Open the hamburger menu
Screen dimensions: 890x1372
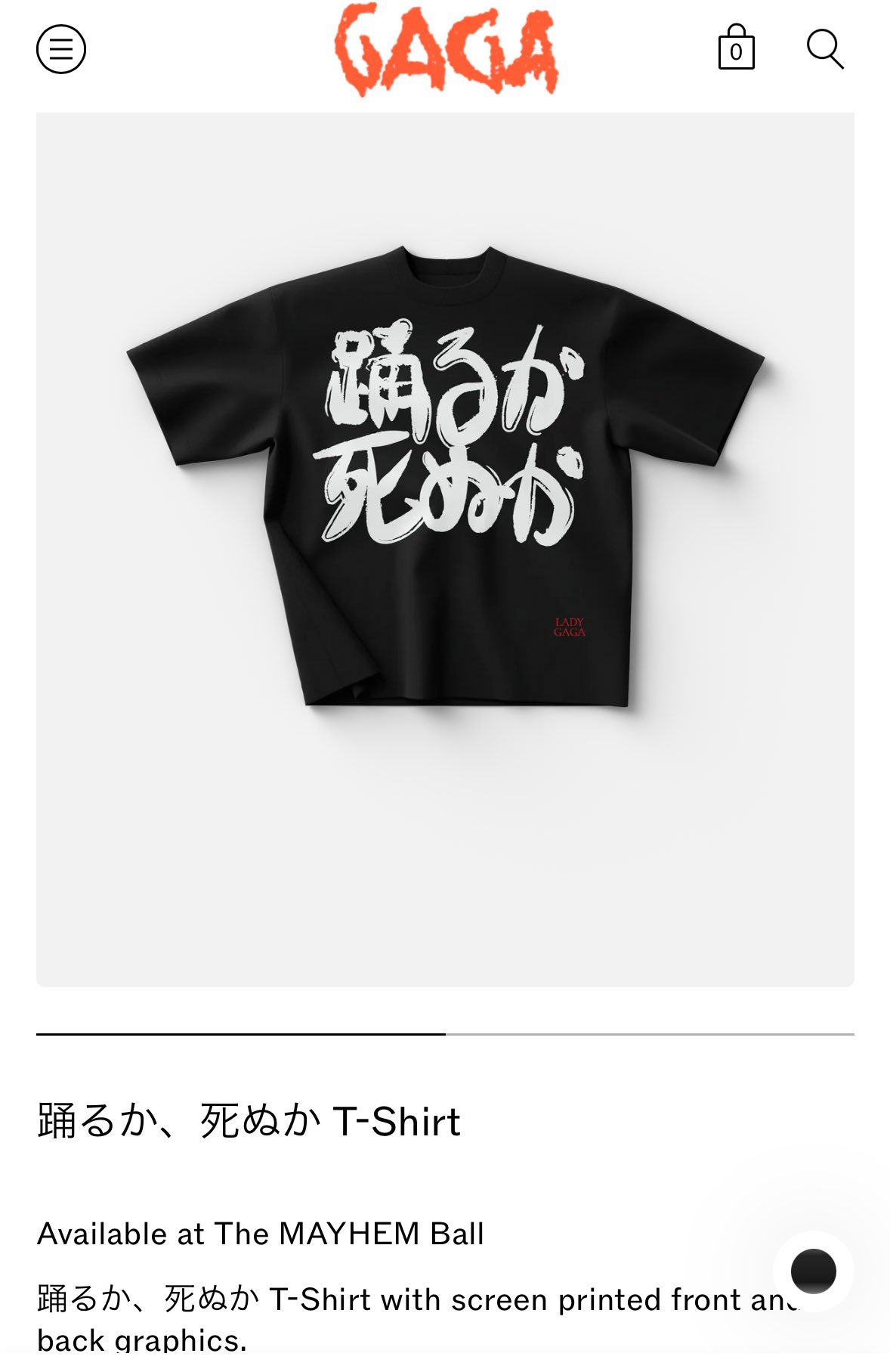[61, 49]
